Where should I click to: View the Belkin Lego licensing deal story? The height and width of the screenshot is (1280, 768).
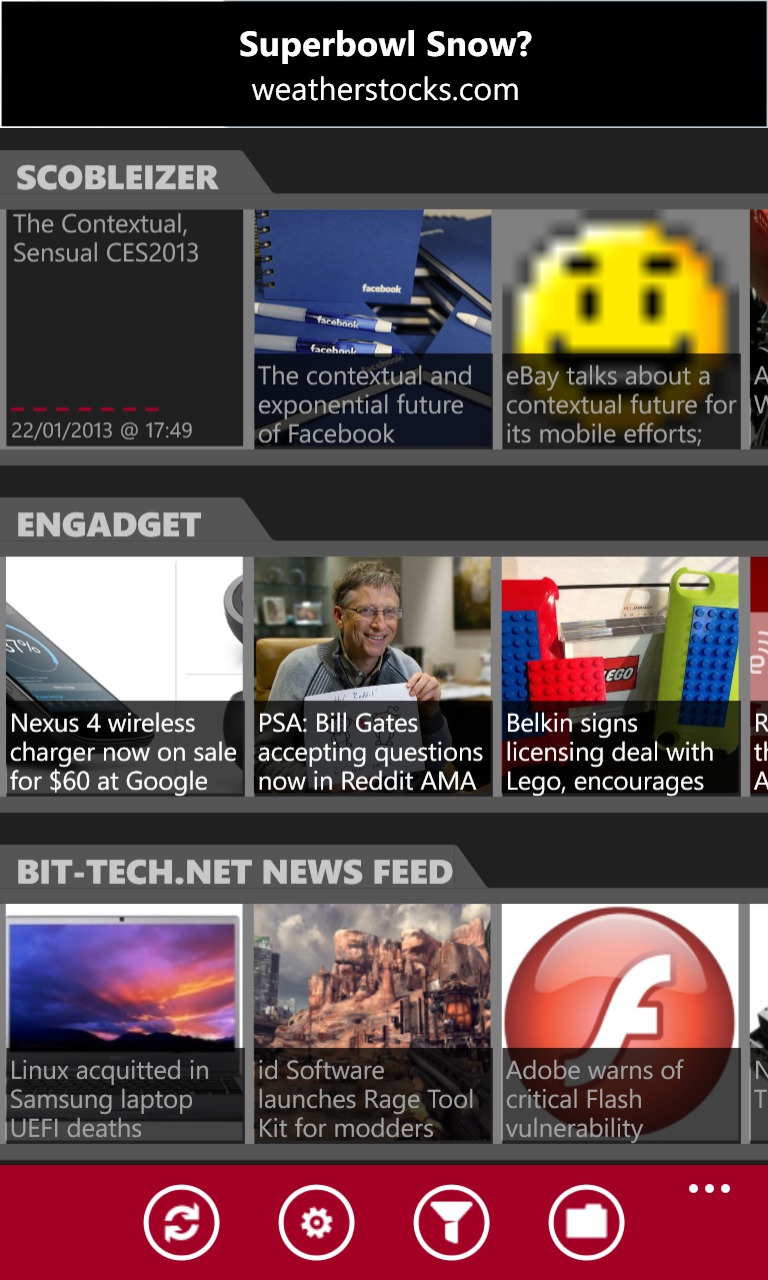point(620,676)
